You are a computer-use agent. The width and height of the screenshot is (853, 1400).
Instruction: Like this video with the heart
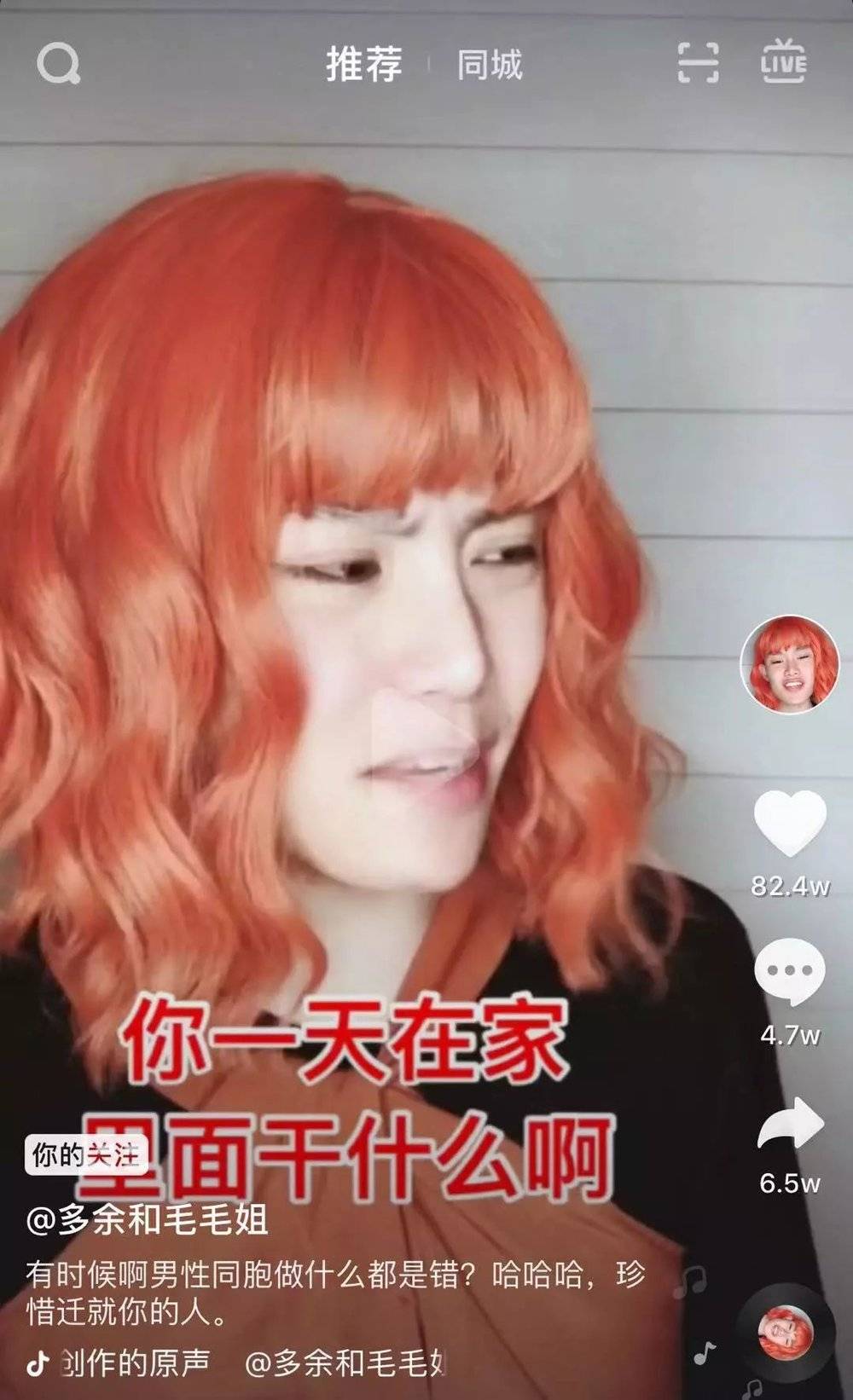point(790,823)
